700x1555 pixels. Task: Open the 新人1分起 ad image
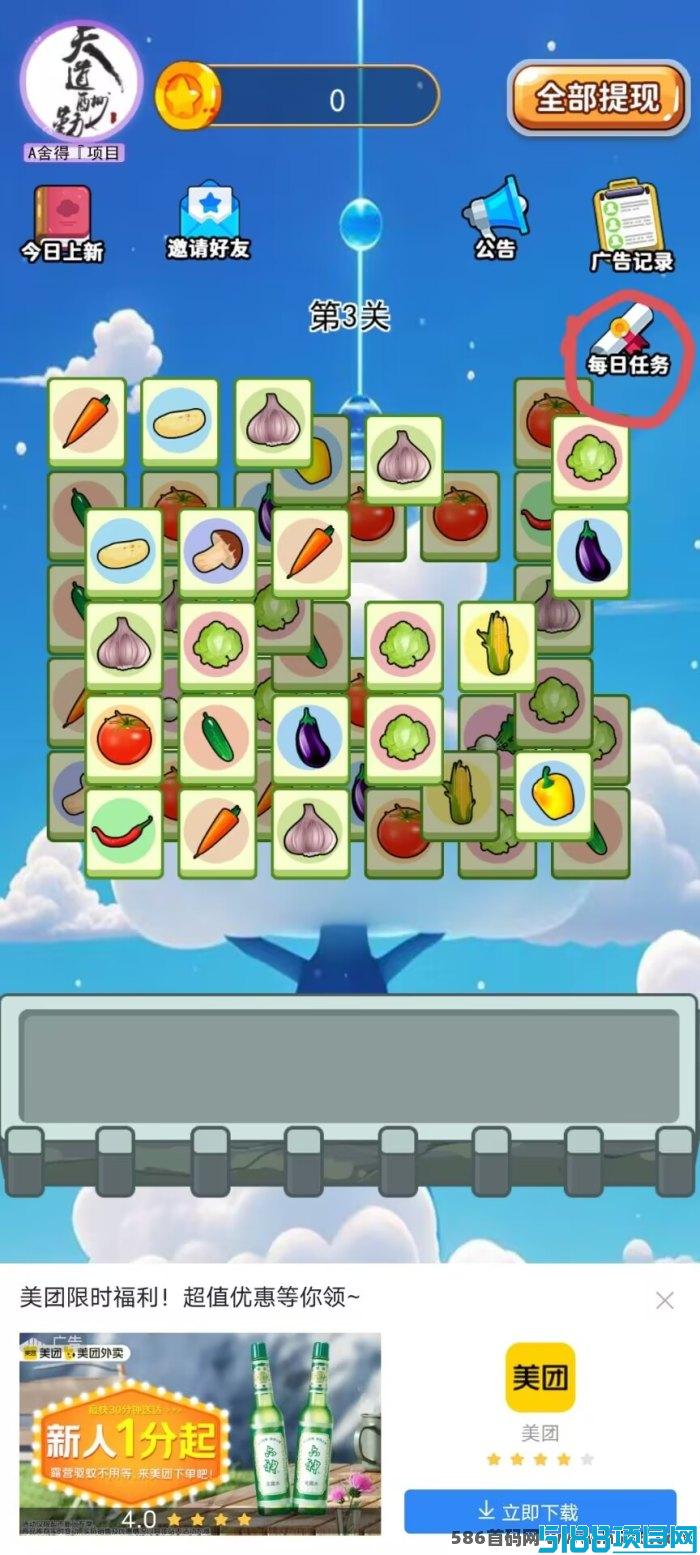(x=200, y=1433)
